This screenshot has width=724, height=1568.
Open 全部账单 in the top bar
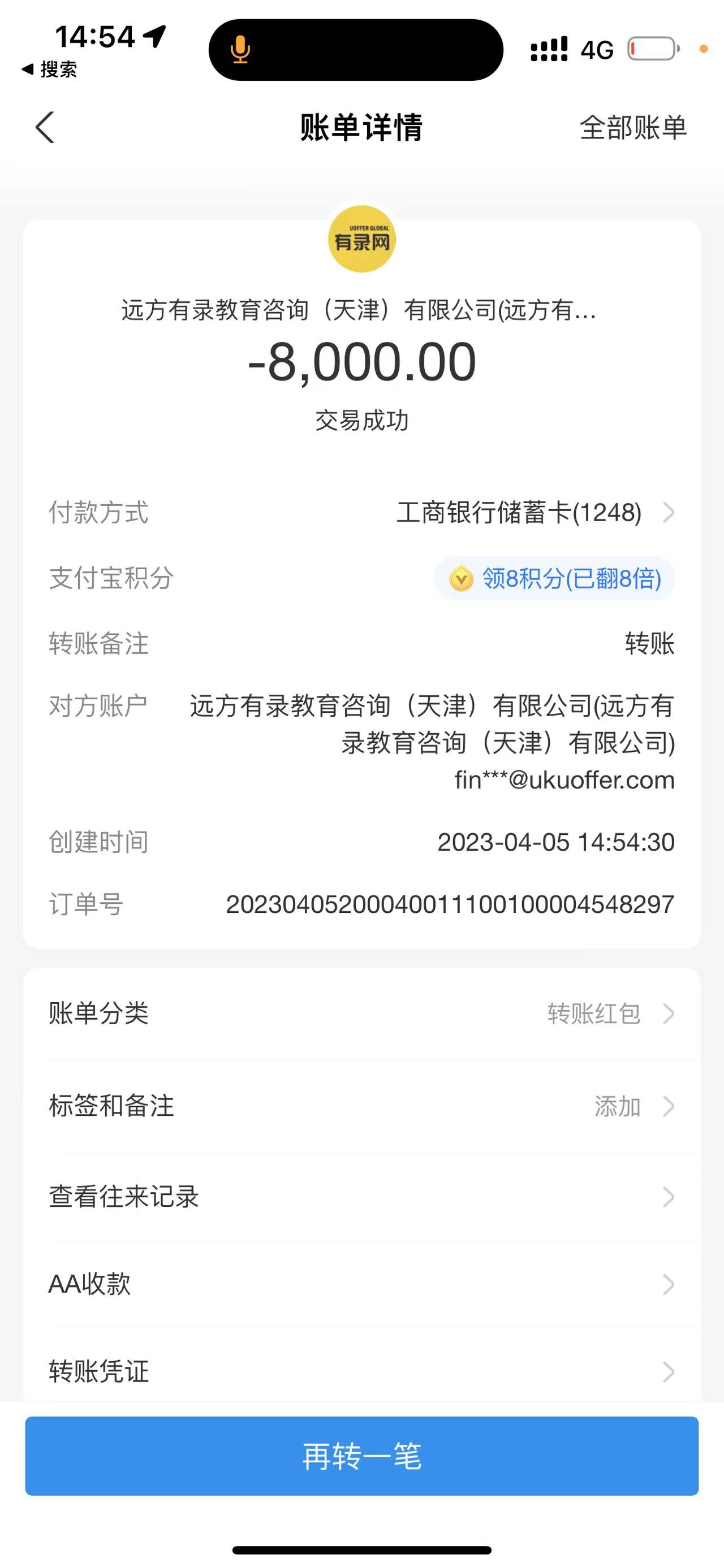tap(633, 128)
